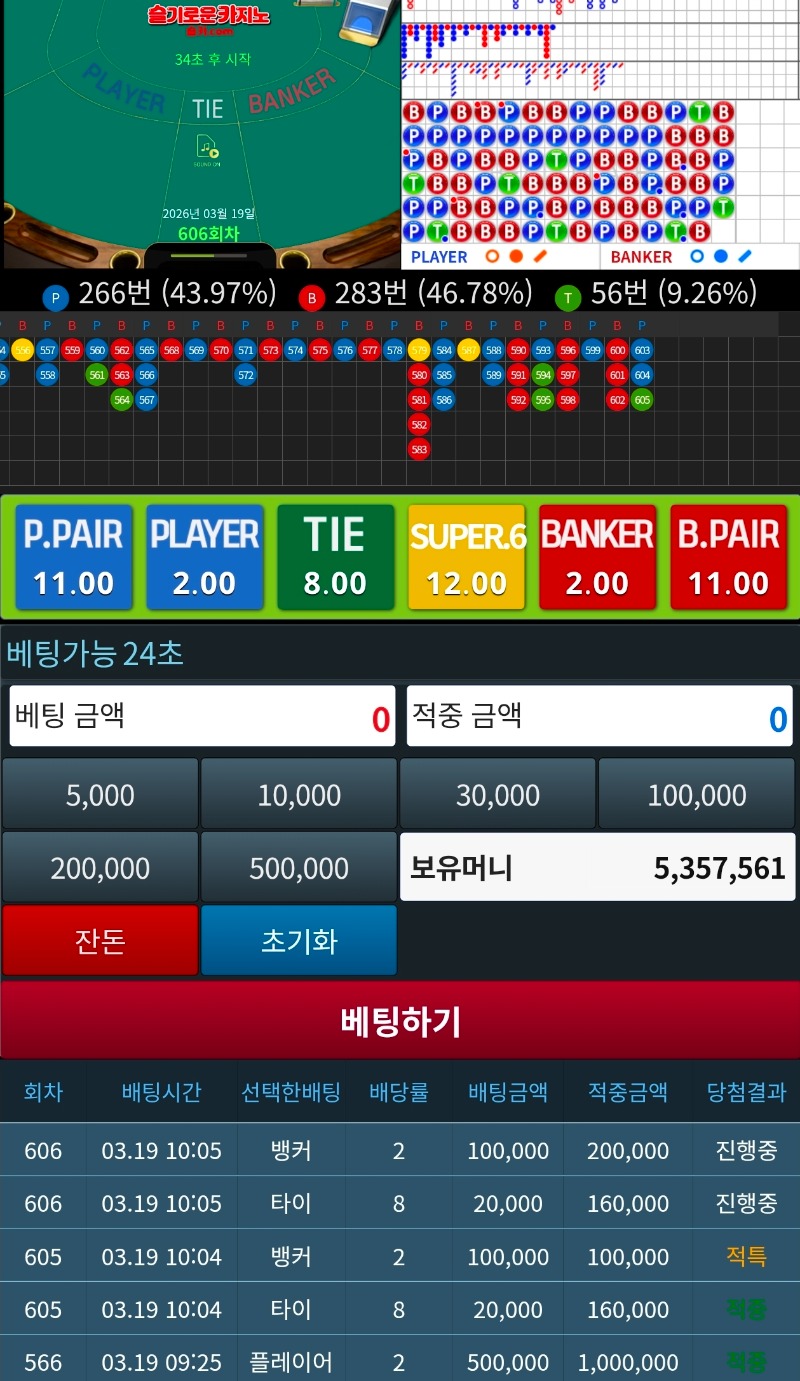Viewport: 800px width, 1381px height.
Task: Choose the BANKER 2.00 bet
Action: pos(597,557)
